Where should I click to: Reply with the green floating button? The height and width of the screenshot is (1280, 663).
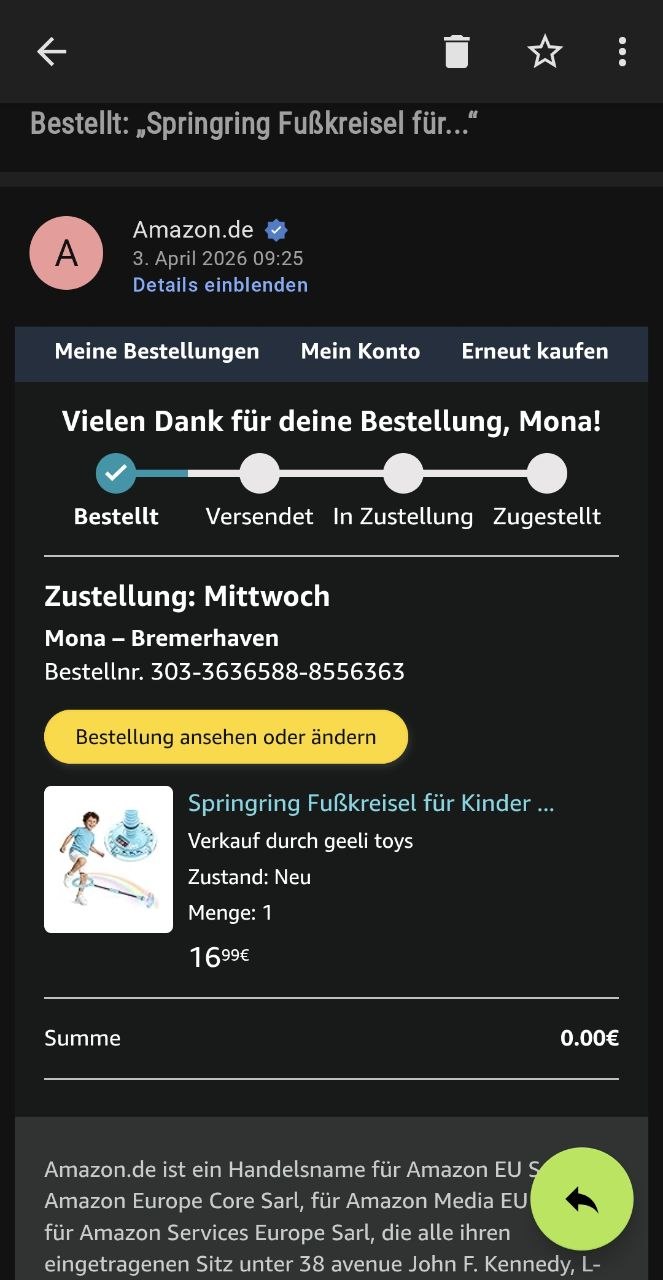point(581,1199)
